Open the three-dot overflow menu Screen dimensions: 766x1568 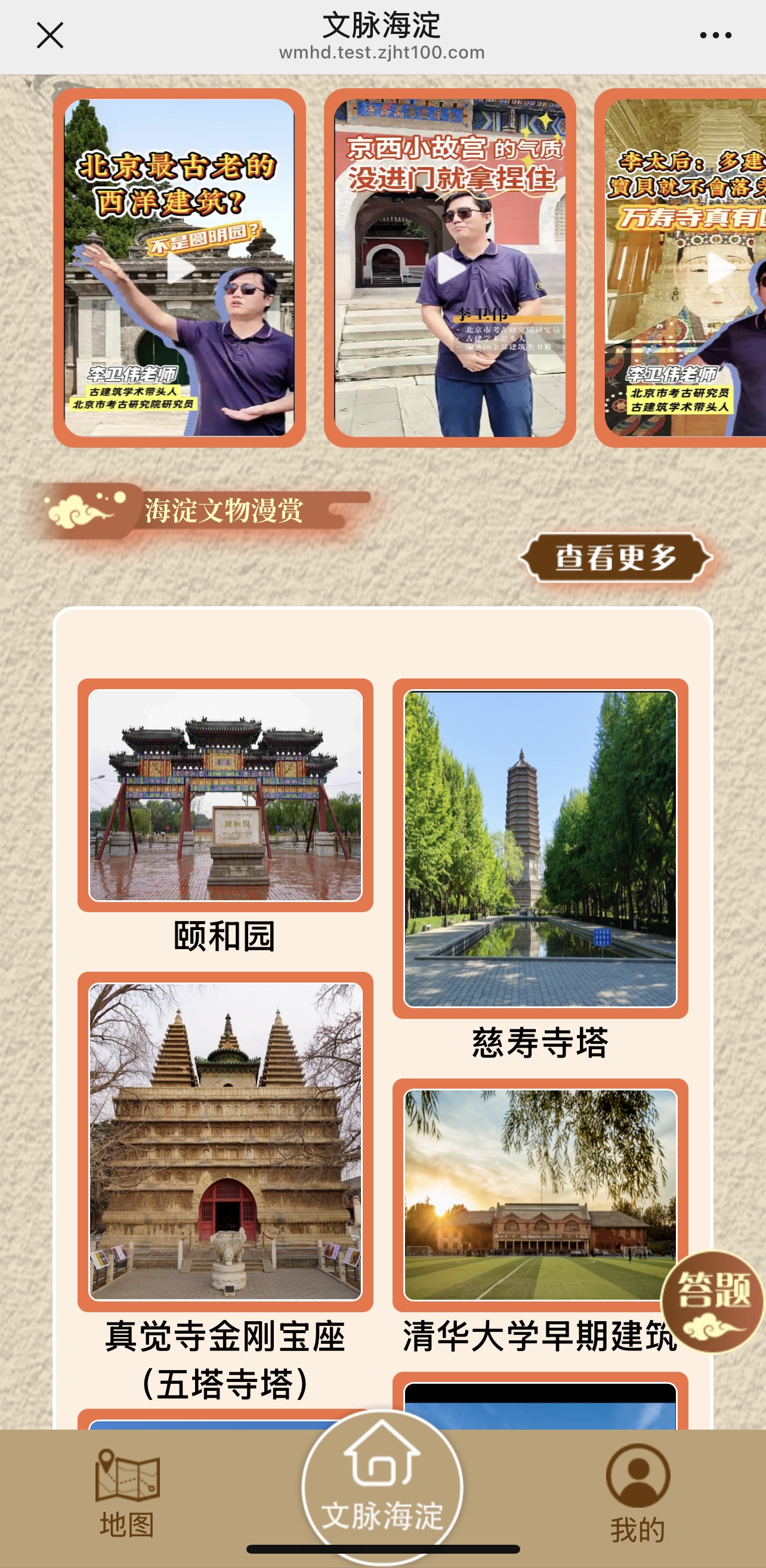pos(715,35)
